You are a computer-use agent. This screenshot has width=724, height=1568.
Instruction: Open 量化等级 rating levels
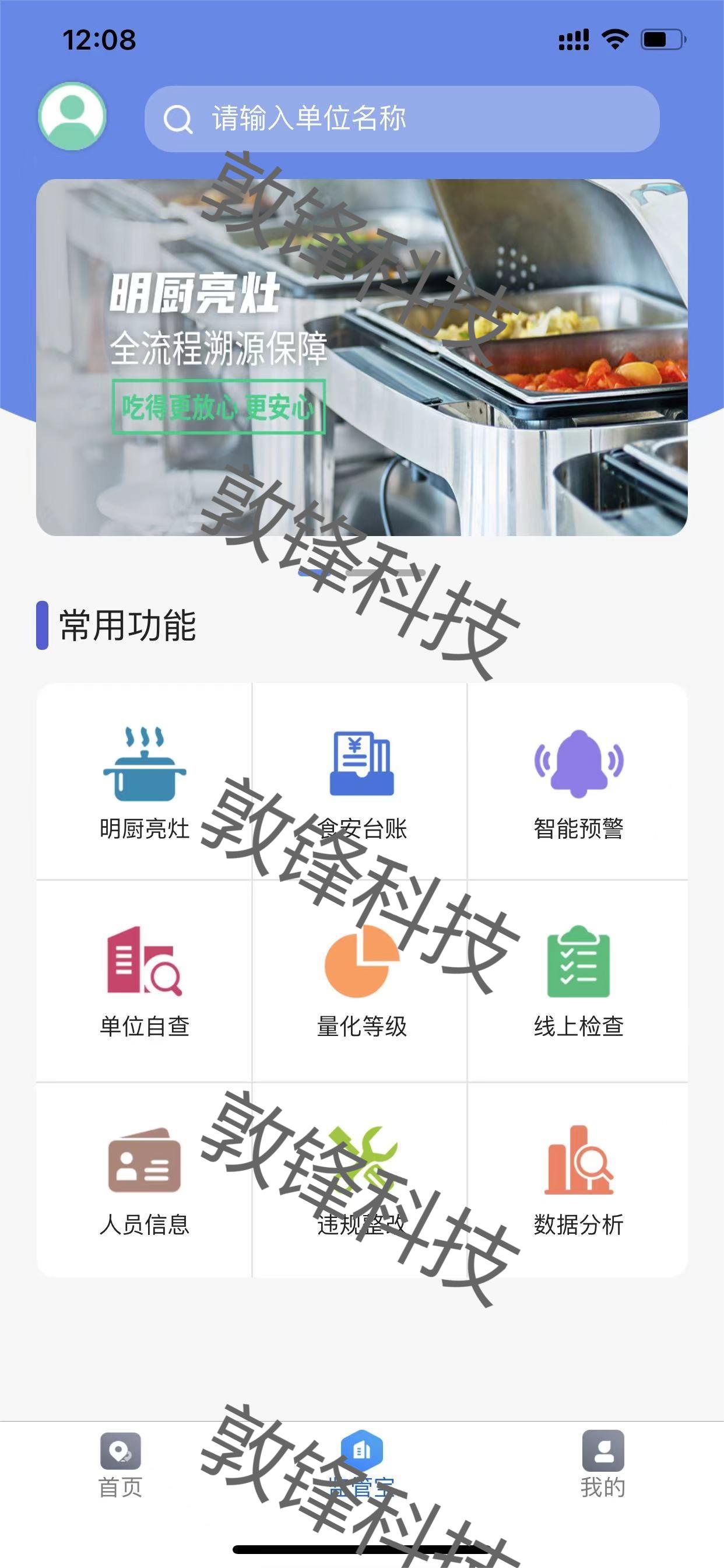(x=361, y=981)
